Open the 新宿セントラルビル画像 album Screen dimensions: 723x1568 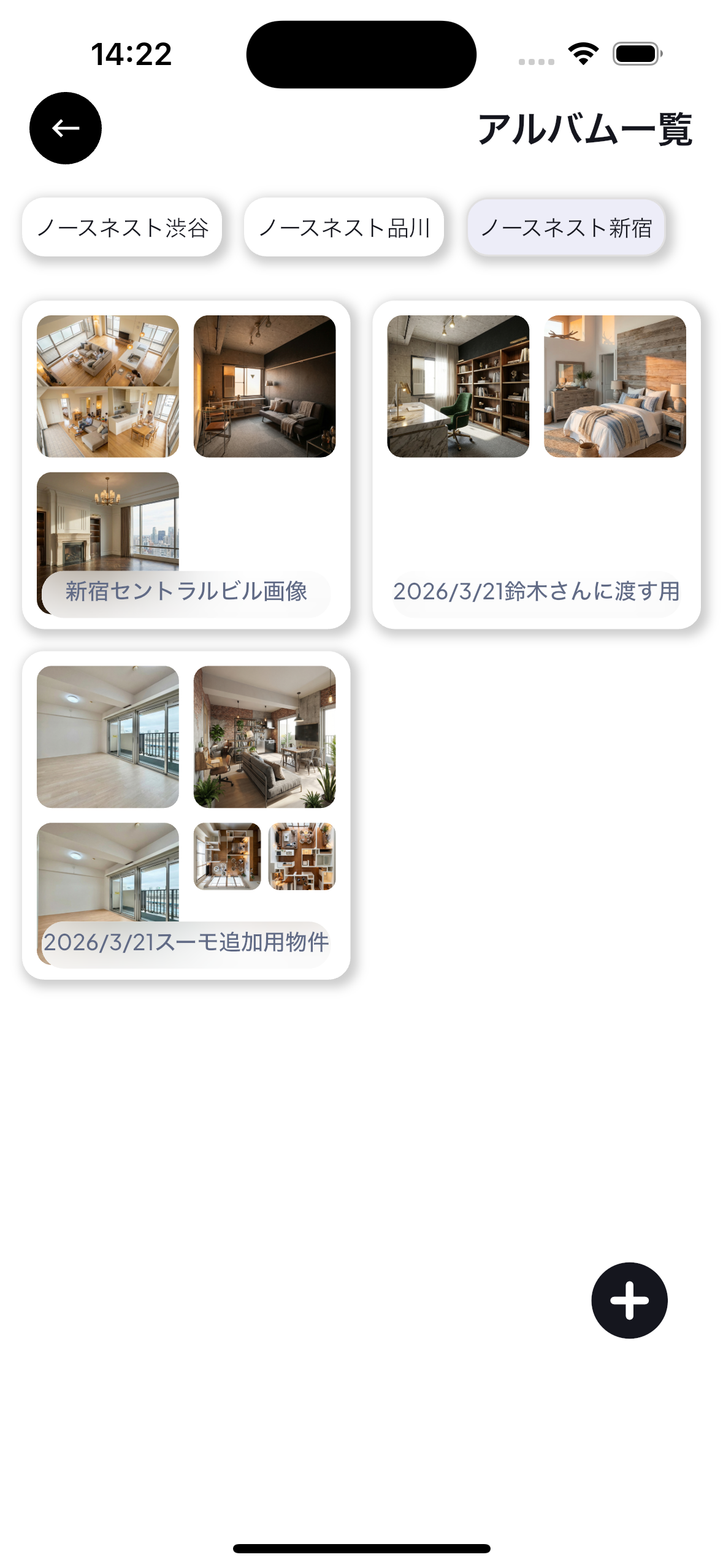click(x=186, y=591)
